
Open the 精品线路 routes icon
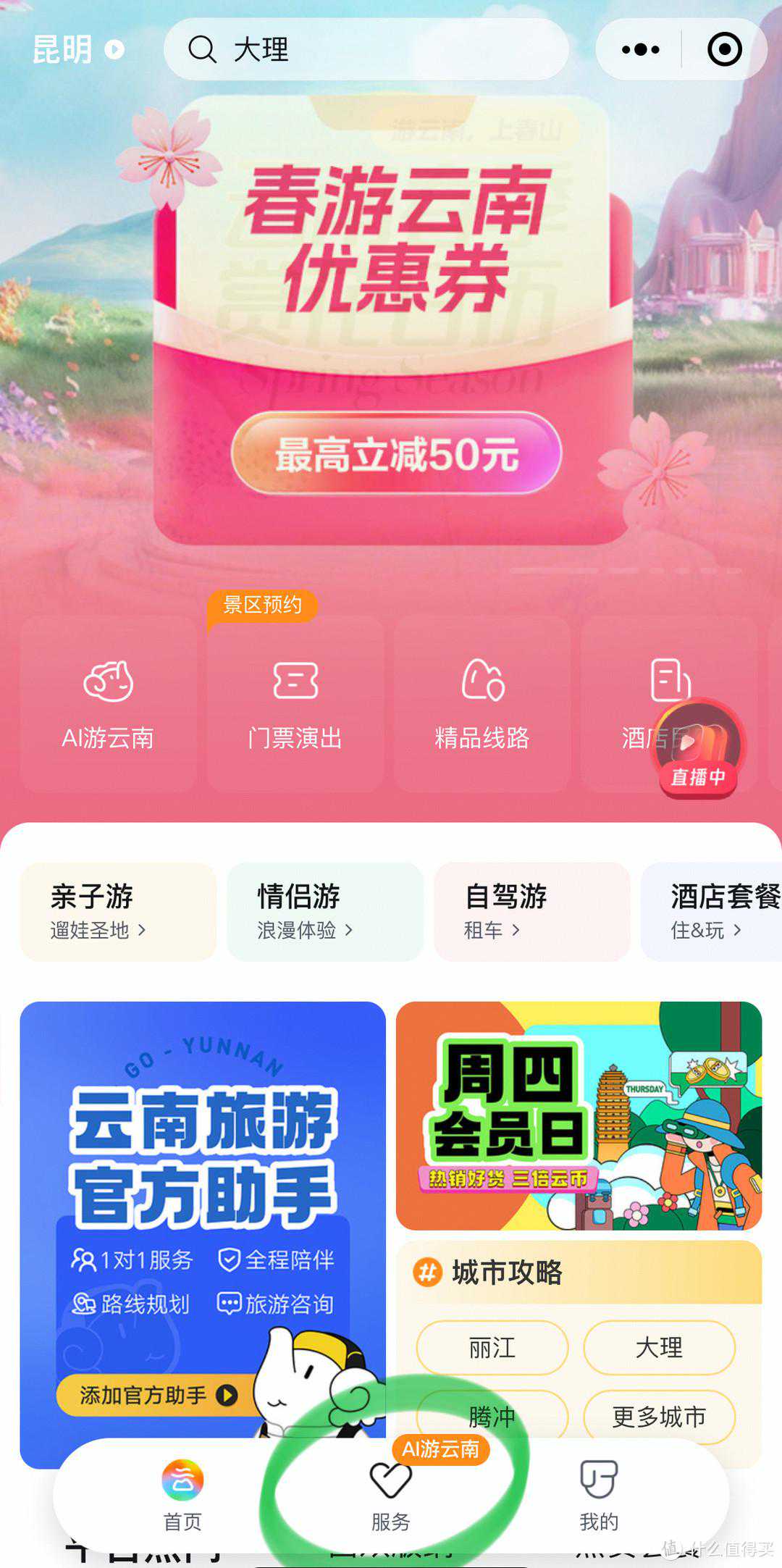point(482,681)
